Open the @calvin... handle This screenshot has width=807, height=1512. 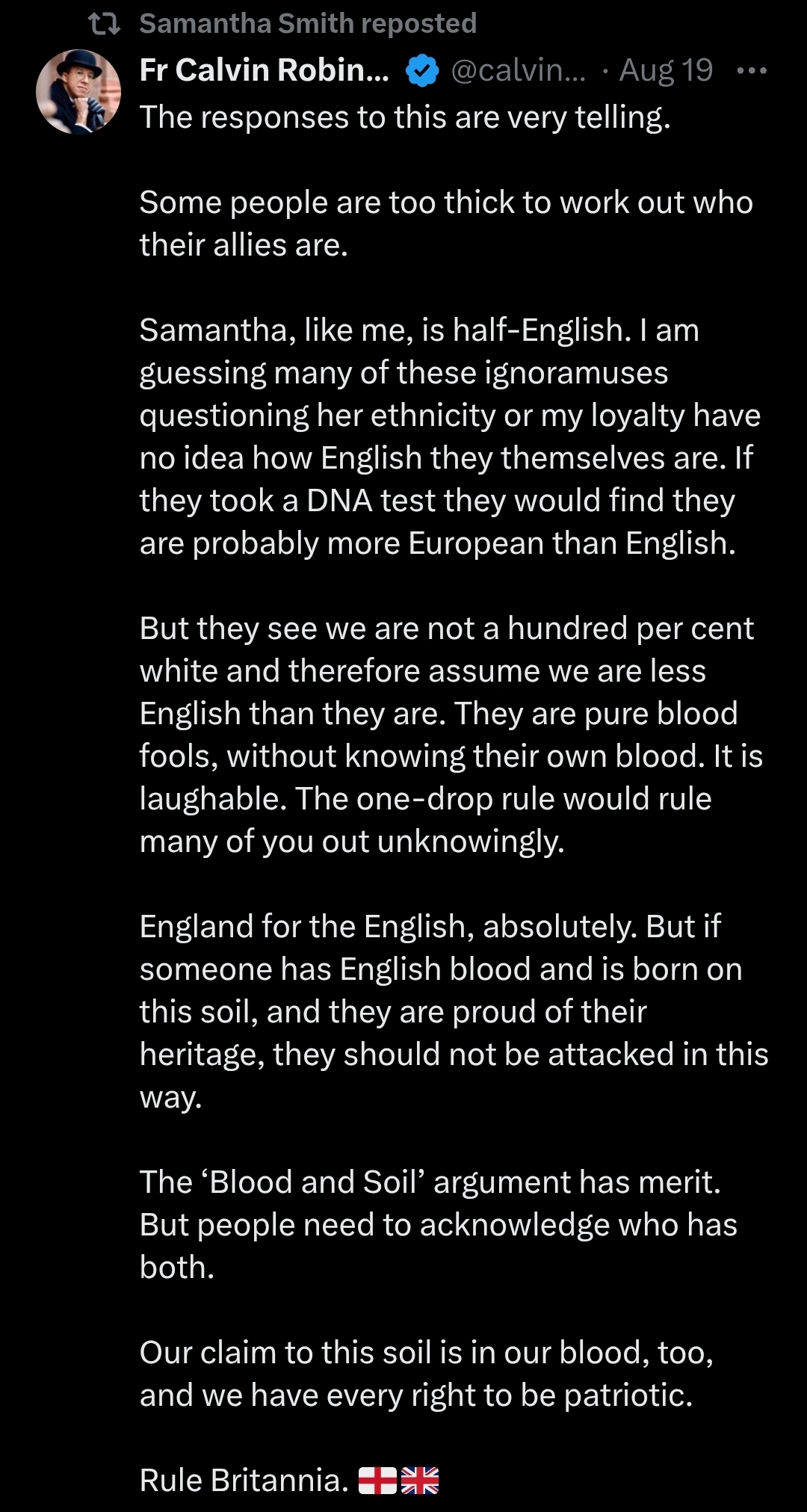tap(518, 70)
